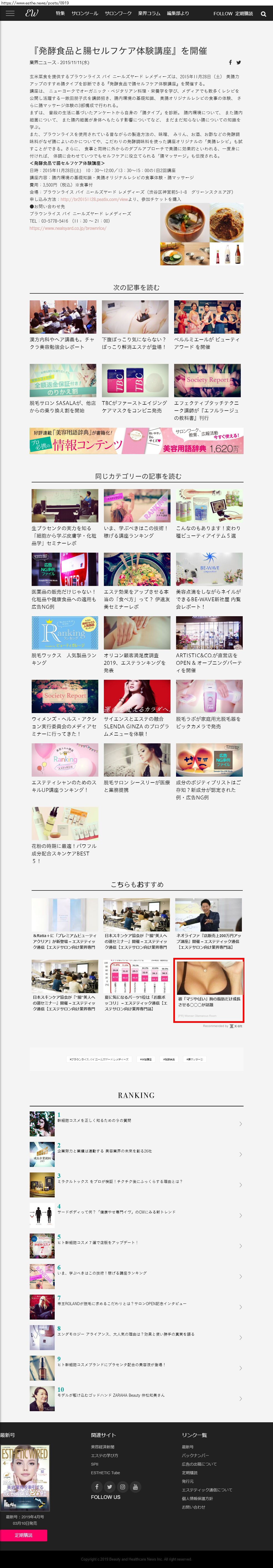Open ranking item 3 about ミラクルトックス
Image resolution: width=273 pixels, height=1568 pixels.
137,1184
